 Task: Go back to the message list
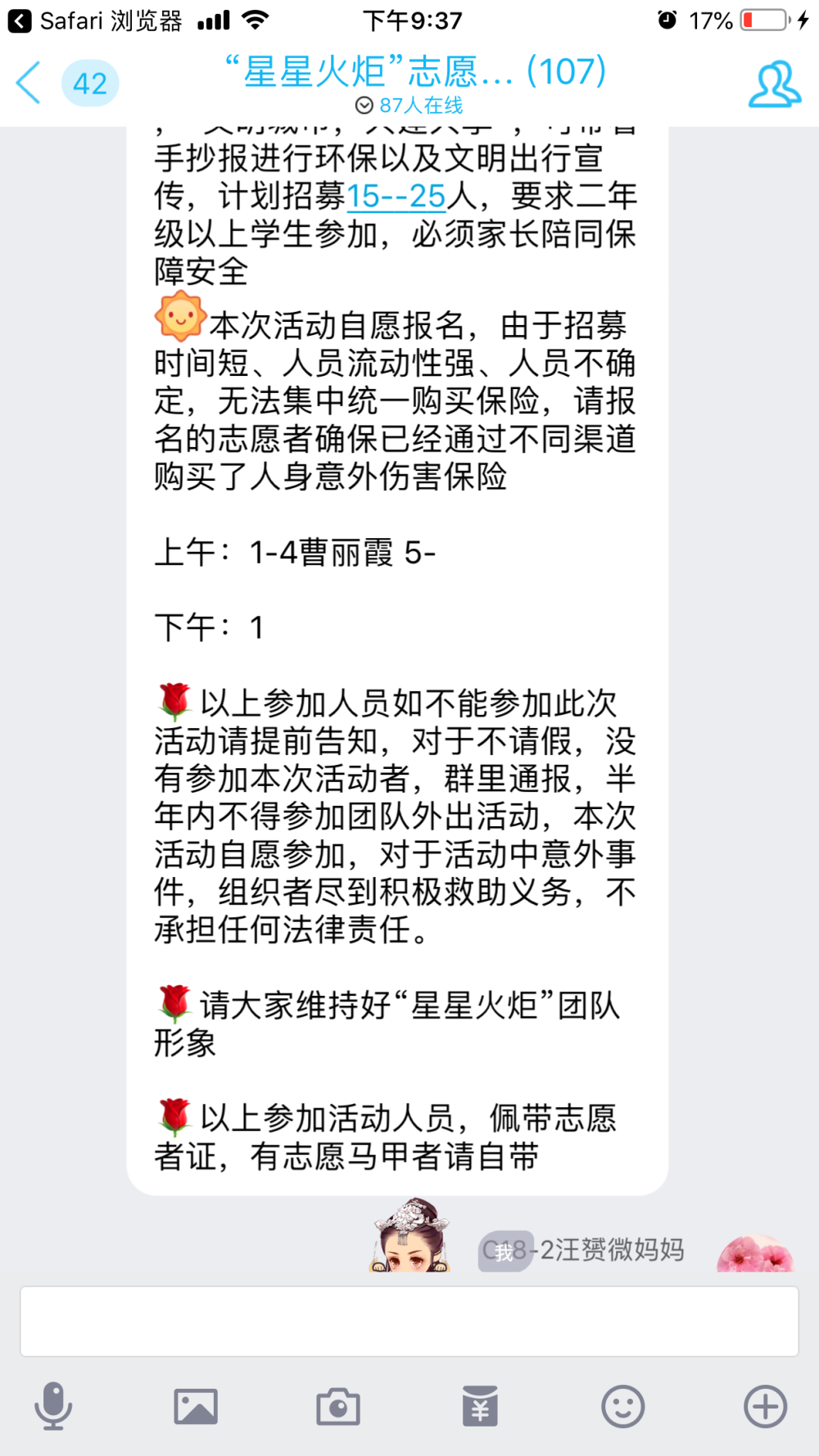pos(29,83)
